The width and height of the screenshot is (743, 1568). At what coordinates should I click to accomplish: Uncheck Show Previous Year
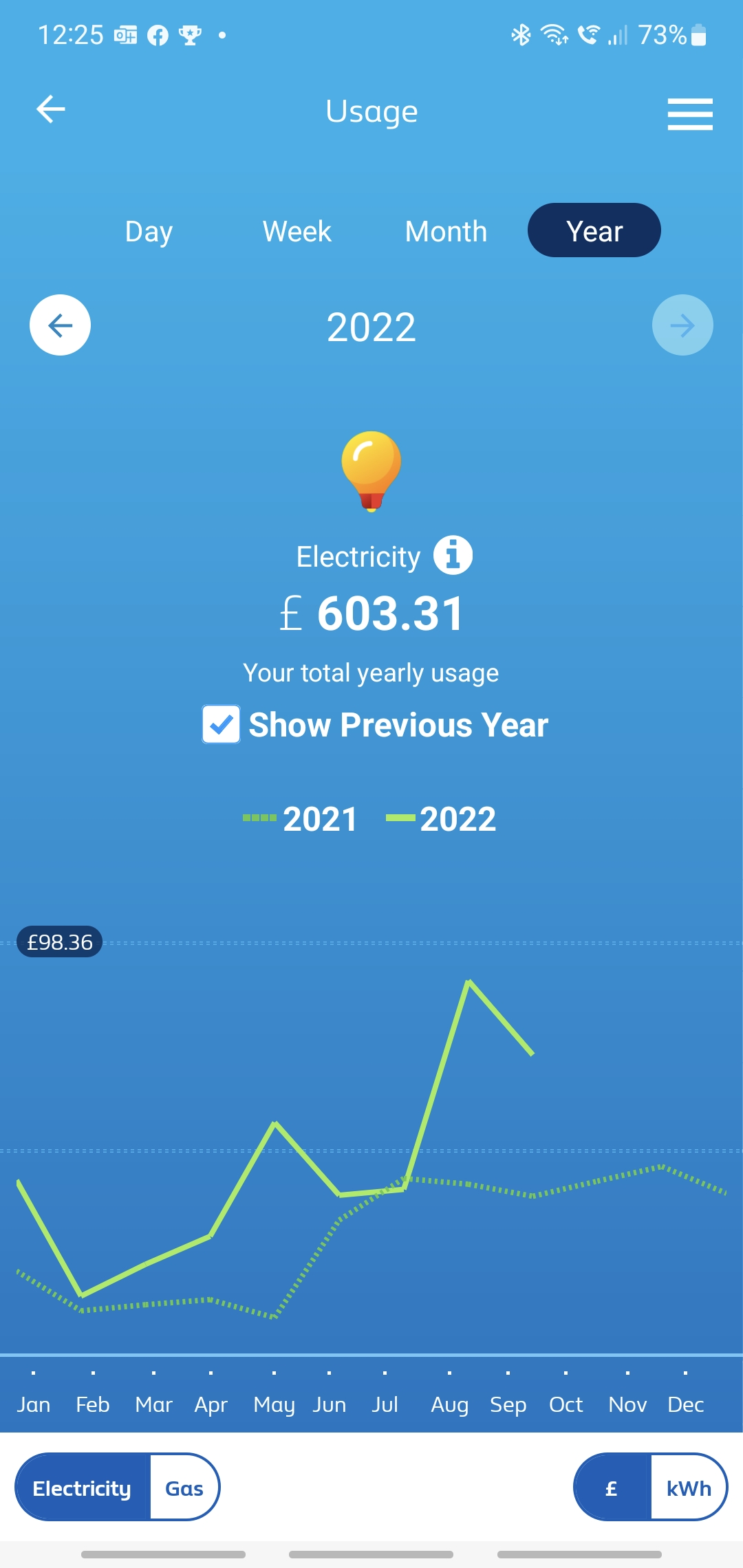[221, 724]
